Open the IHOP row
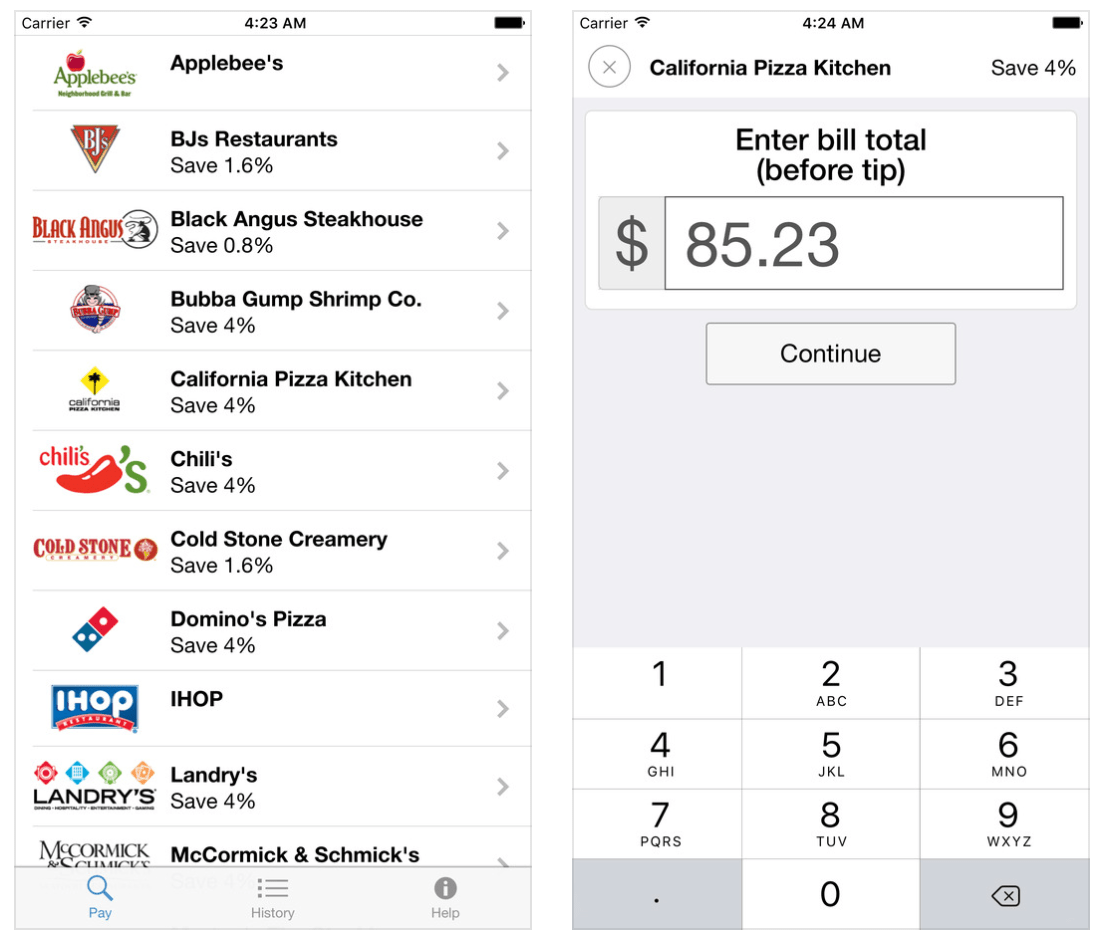 coord(280,709)
